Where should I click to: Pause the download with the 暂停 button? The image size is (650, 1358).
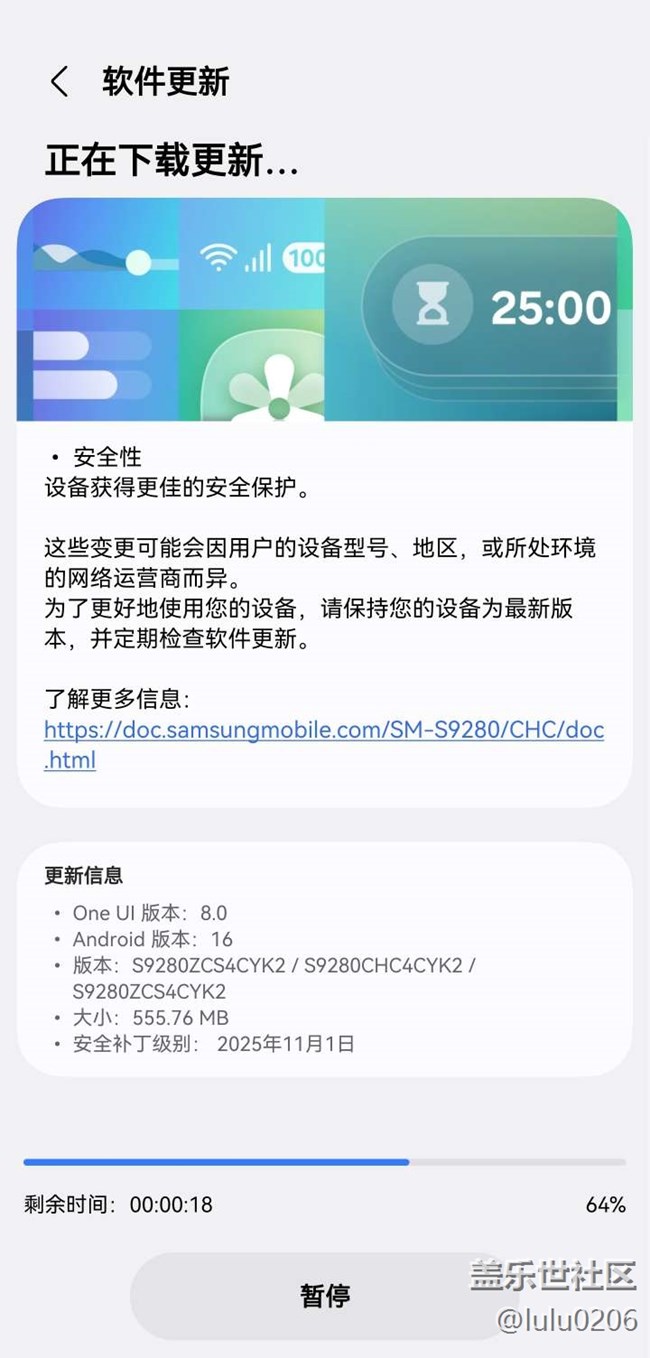point(325,1296)
